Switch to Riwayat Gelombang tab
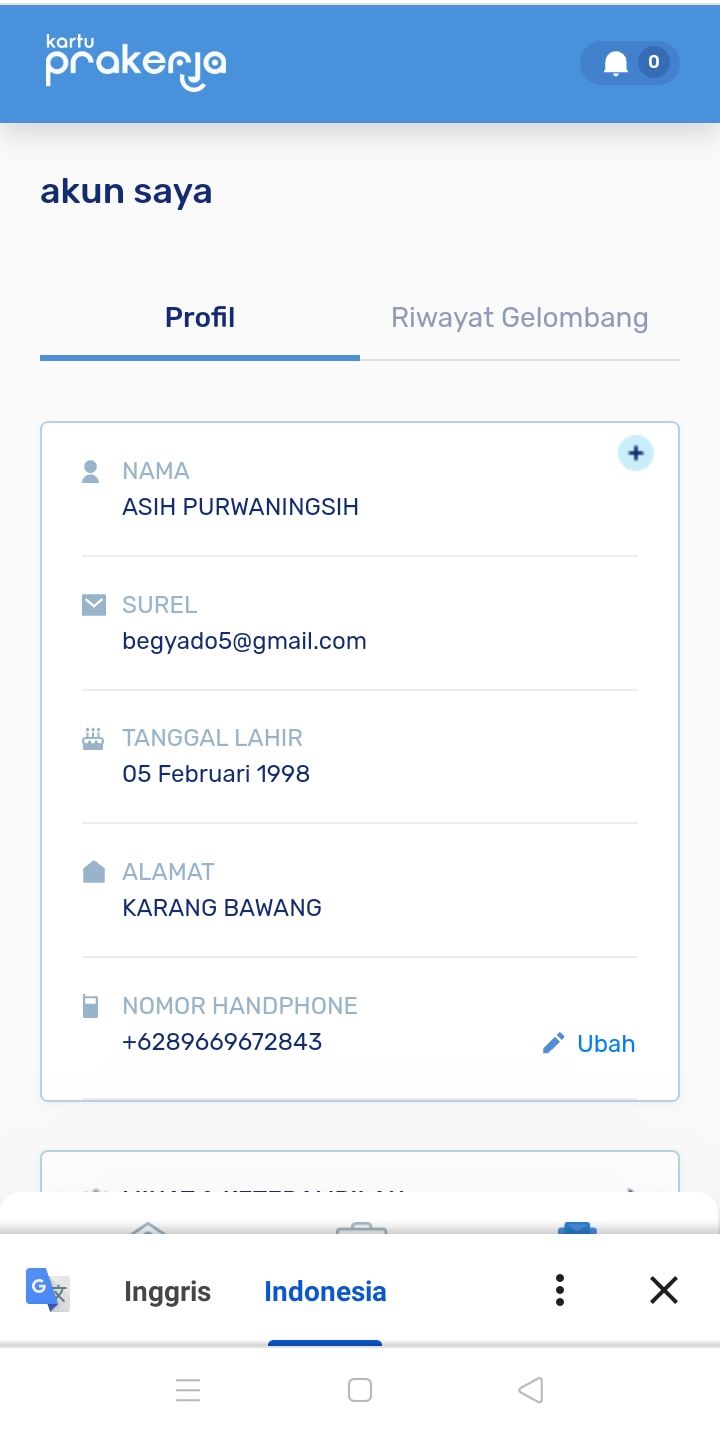Viewport: 720px width, 1434px height. click(519, 318)
